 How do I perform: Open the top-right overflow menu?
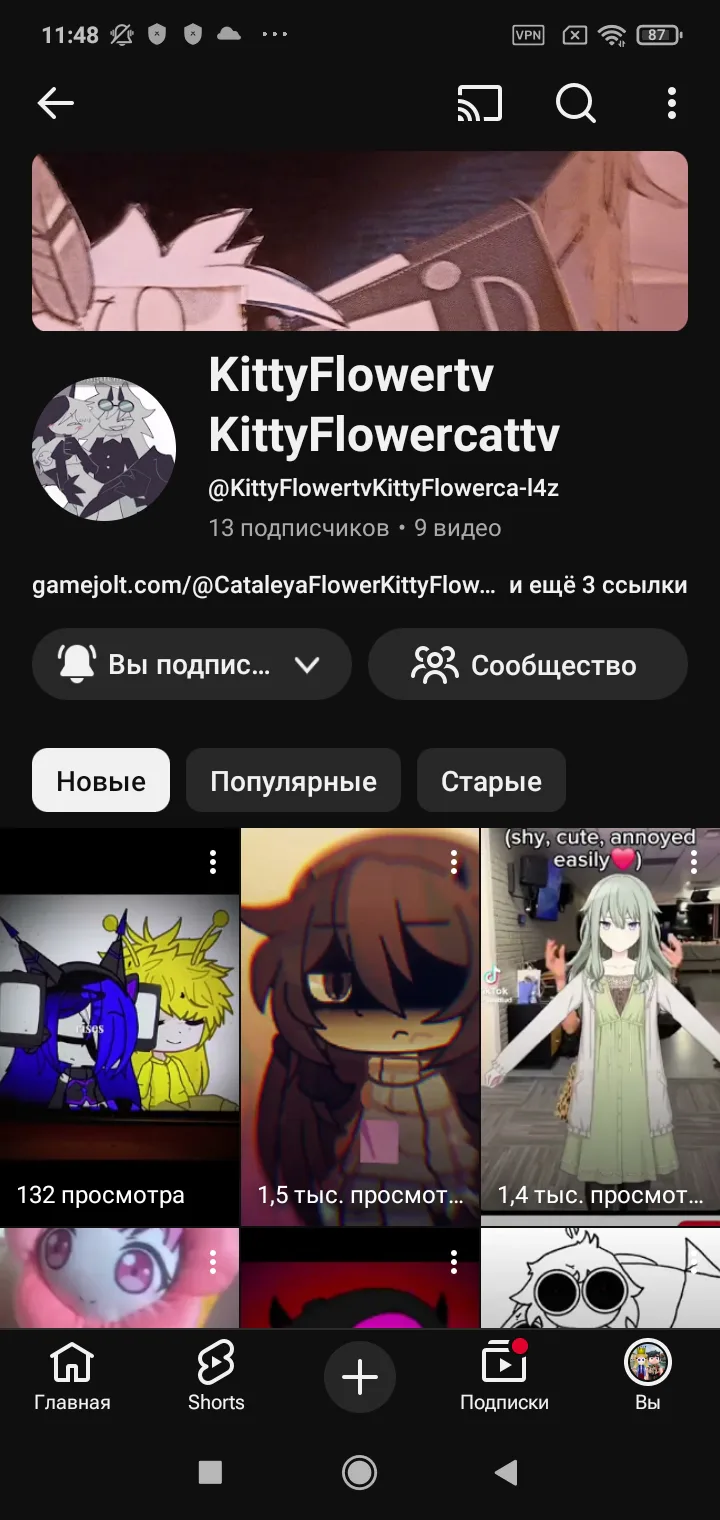point(671,103)
